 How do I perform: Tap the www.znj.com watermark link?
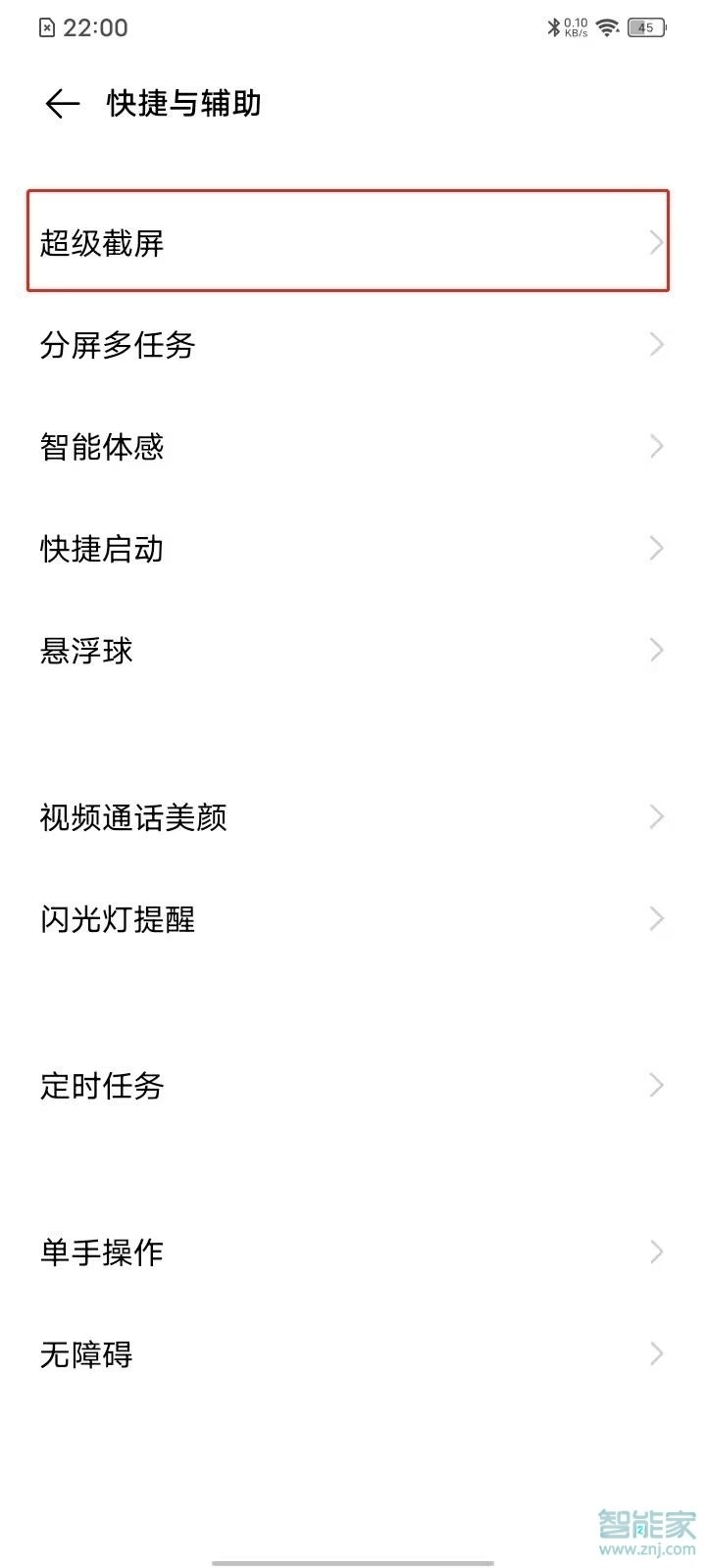(x=644, y=1546)
